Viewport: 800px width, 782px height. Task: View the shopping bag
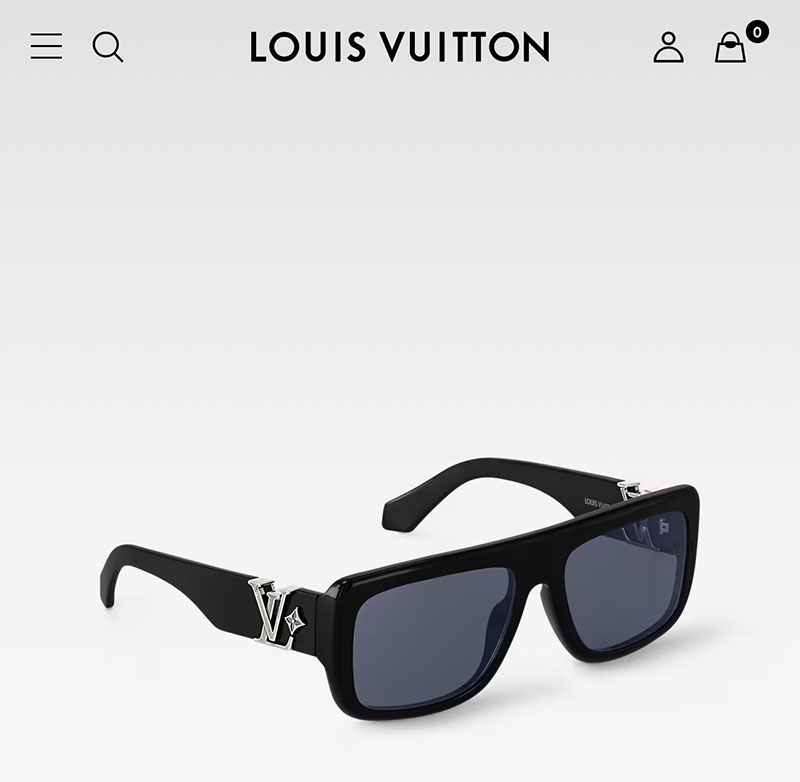731,47
